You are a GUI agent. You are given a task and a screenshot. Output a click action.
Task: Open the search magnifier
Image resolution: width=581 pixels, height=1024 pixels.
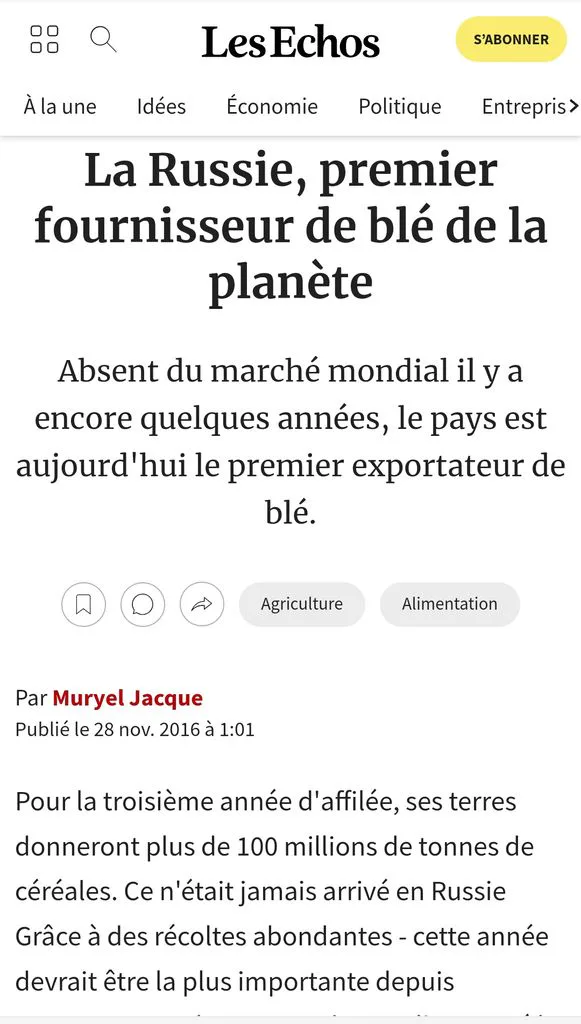[103, 39]
